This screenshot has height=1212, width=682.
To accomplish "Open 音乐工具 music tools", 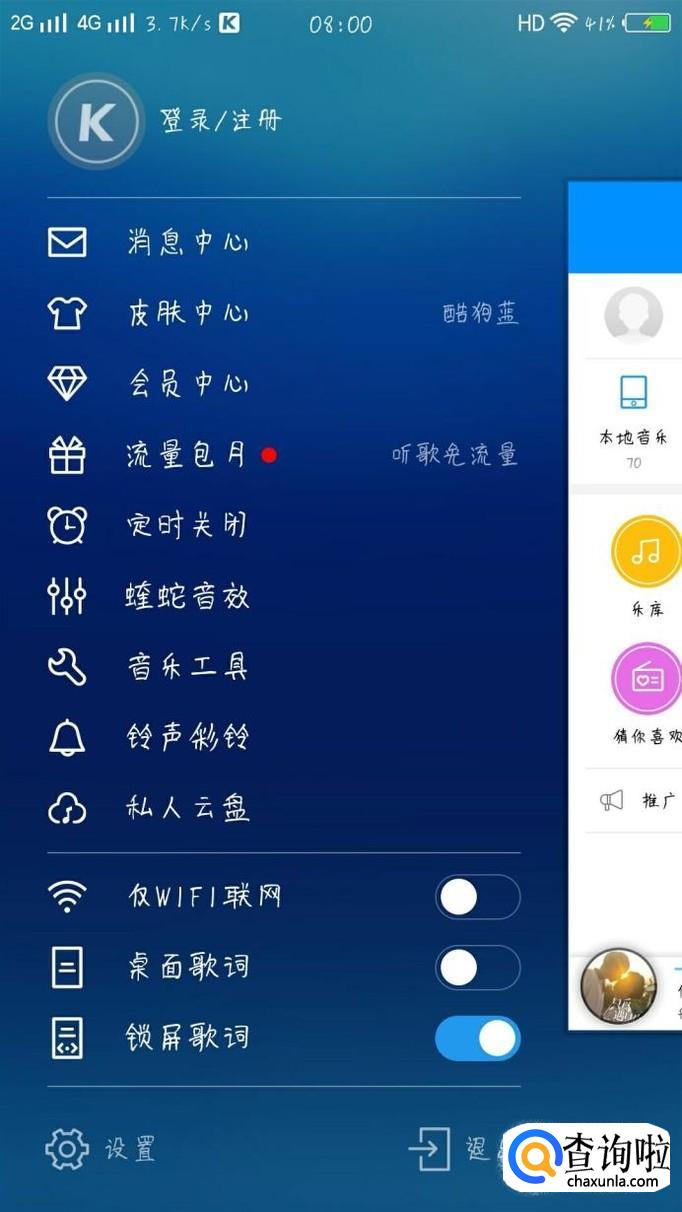I will point(284,667).
